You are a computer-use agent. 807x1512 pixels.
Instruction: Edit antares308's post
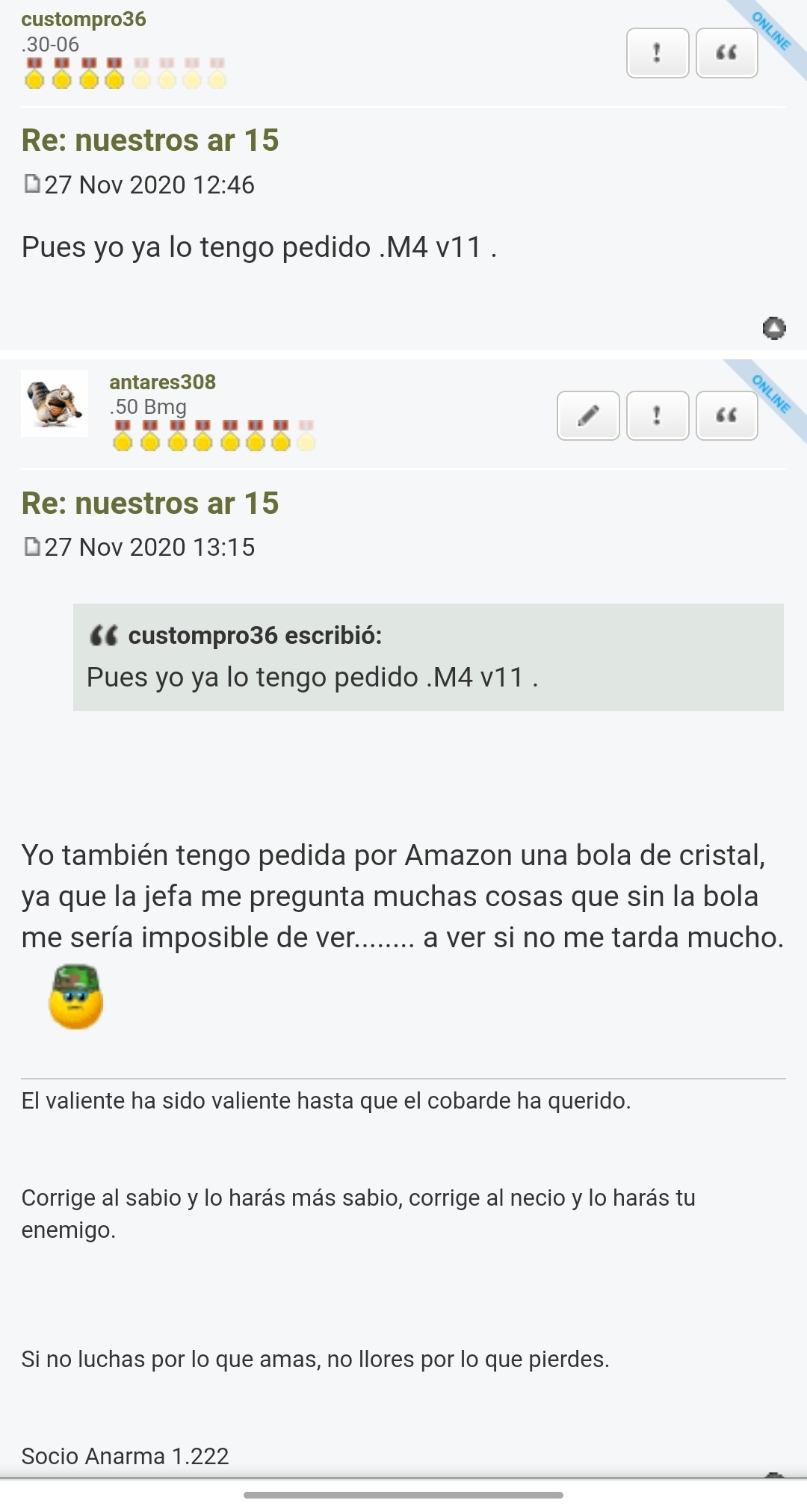pyautogui.click(x=588, y=415)
